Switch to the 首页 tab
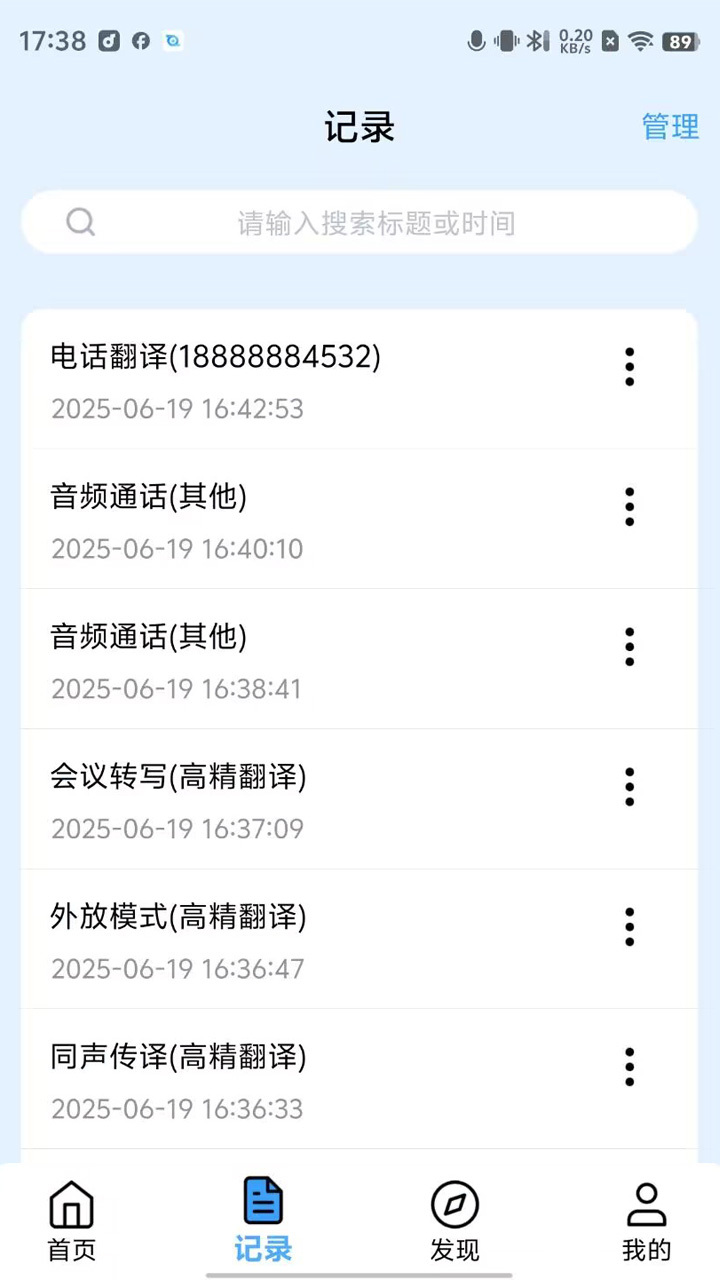720x1280 pixels. click(72, 1221)
